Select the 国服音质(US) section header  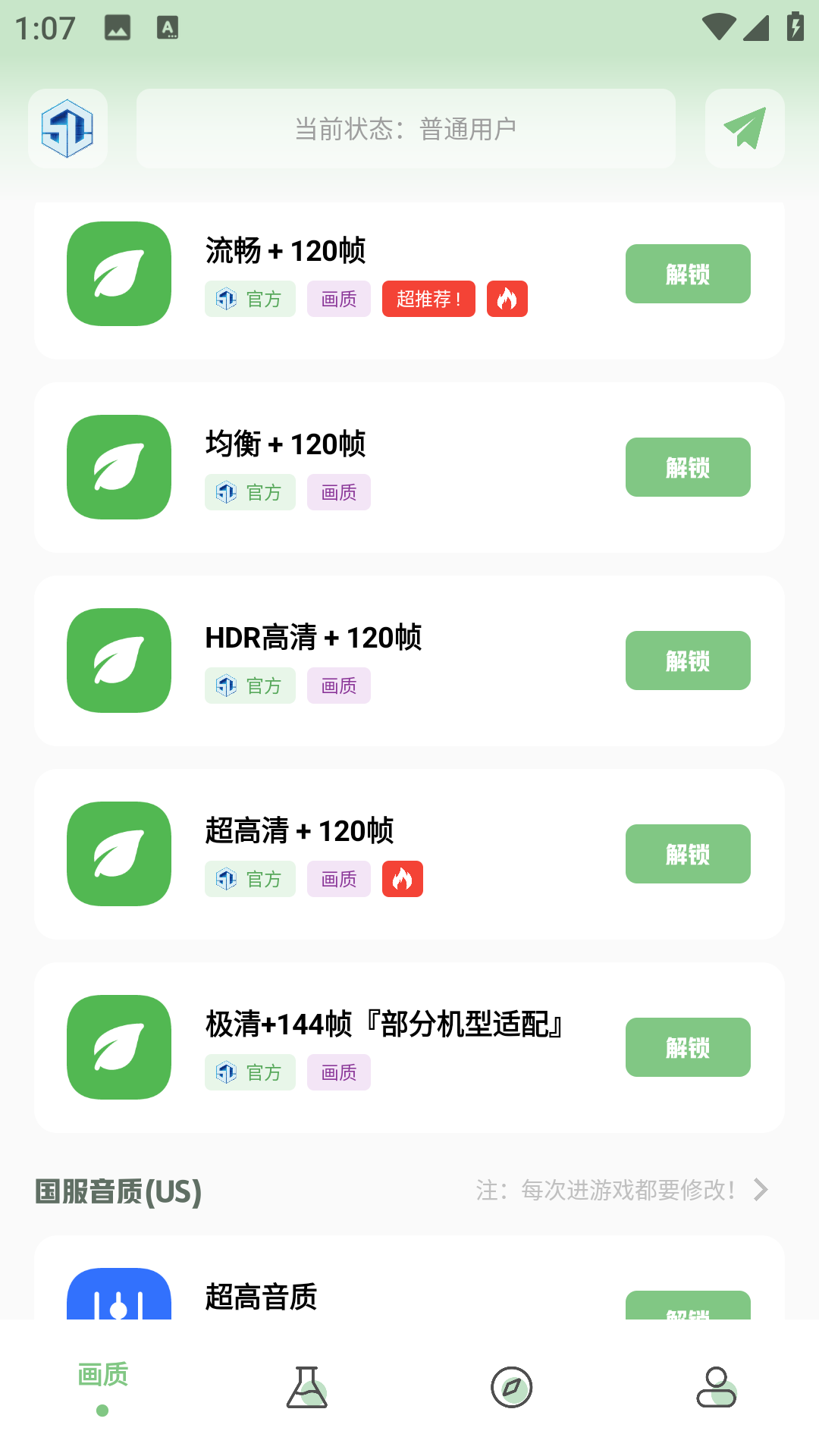pos(117,1191)
